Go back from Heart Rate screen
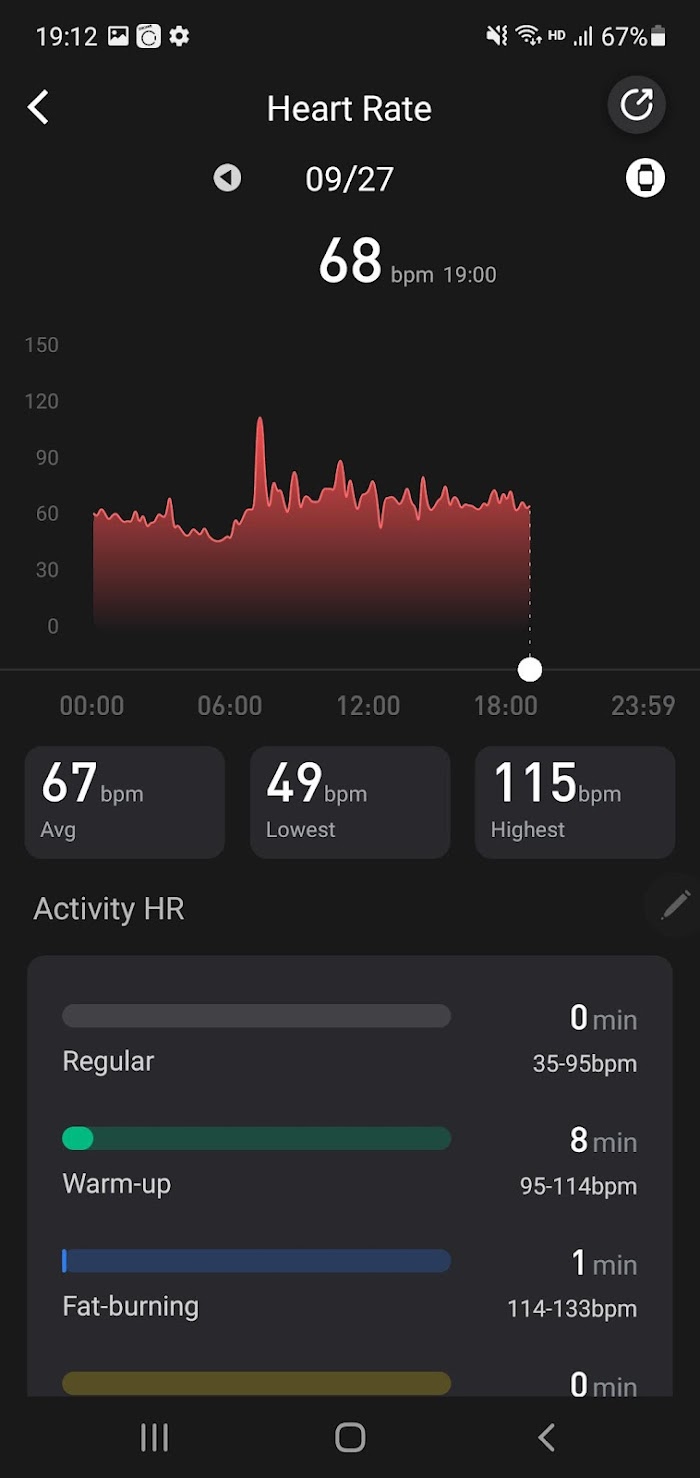This screenshot has height=1478, width=700. click(x=38, y=107)
